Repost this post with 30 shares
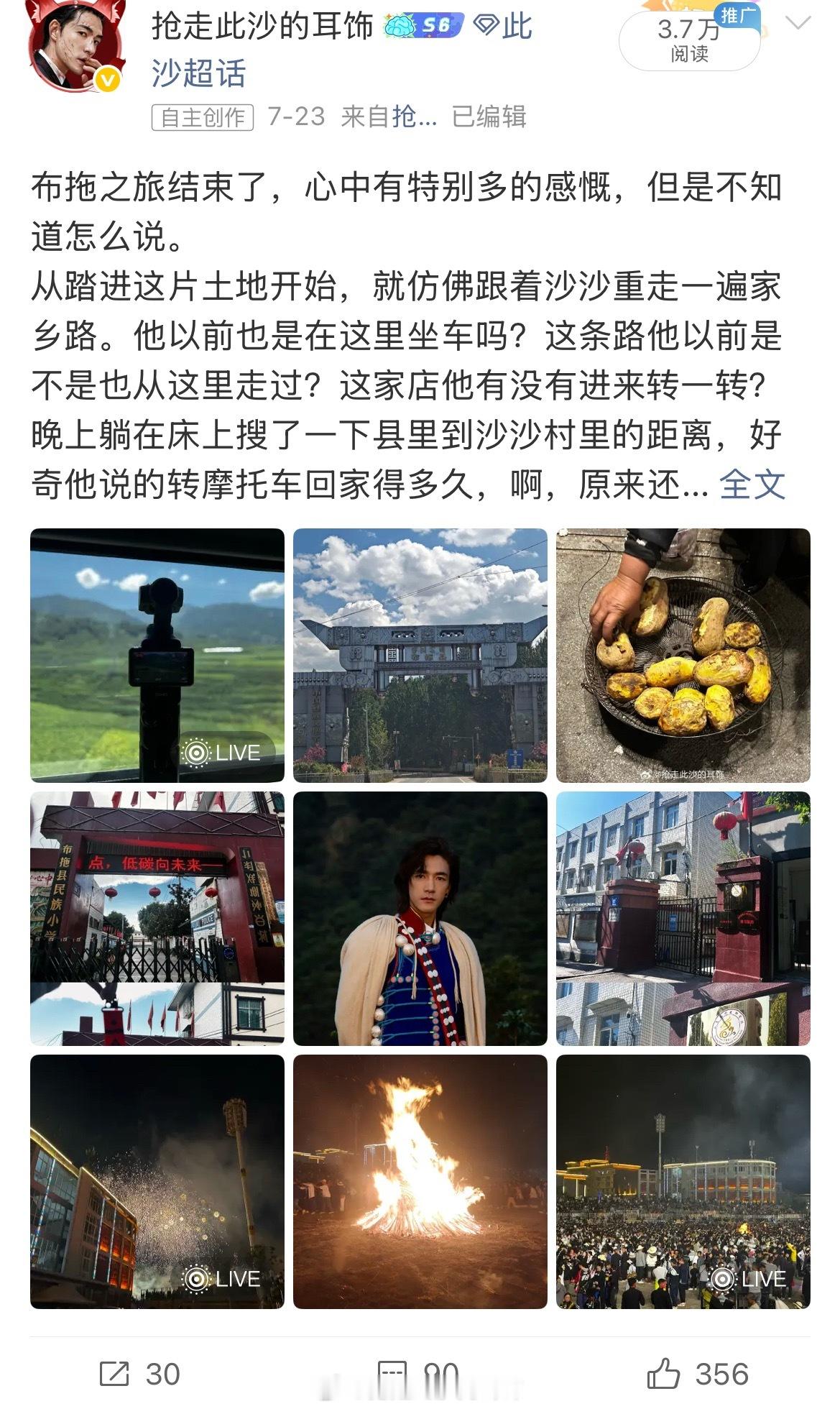840x1409 pixels. click(x=139, y=1374)
